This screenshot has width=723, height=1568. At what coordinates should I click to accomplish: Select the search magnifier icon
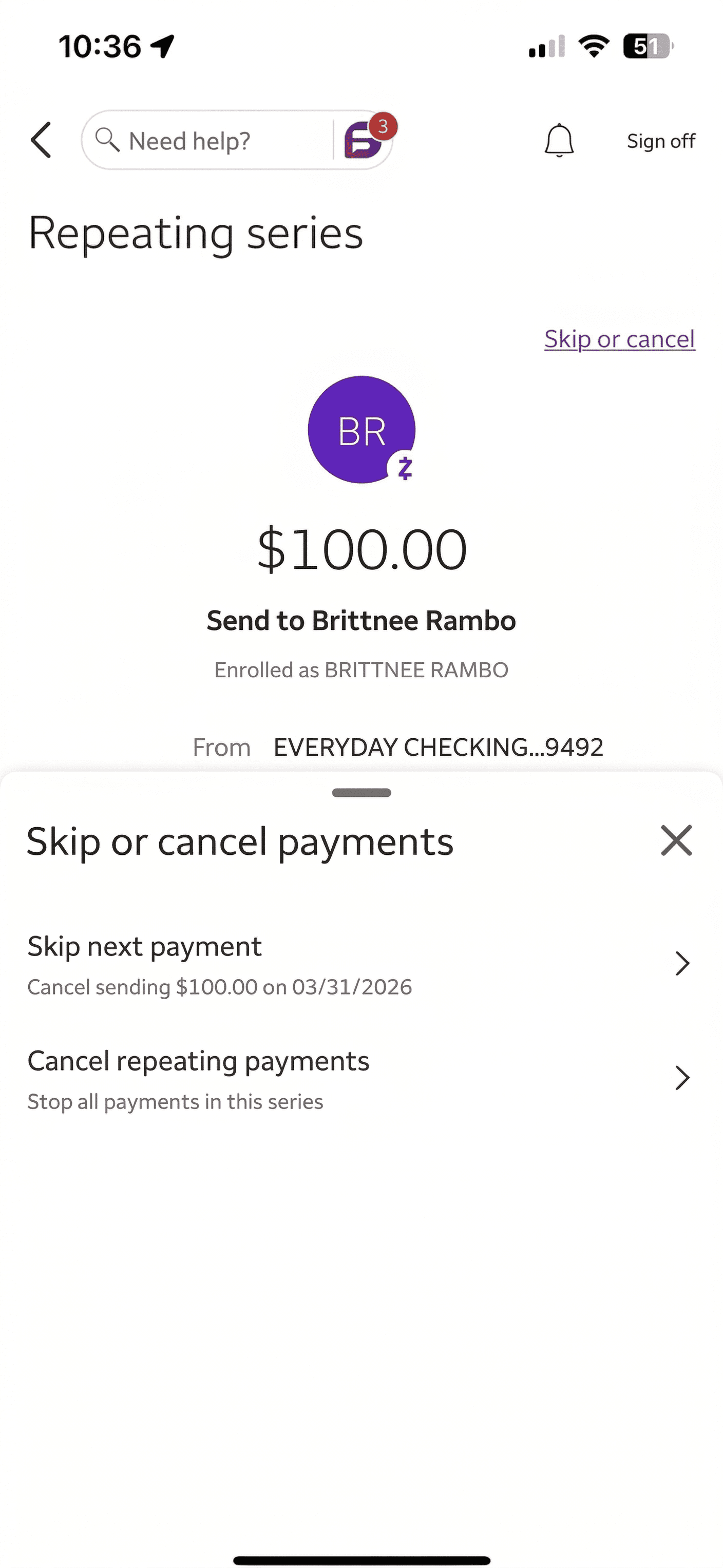click(108, 140)
